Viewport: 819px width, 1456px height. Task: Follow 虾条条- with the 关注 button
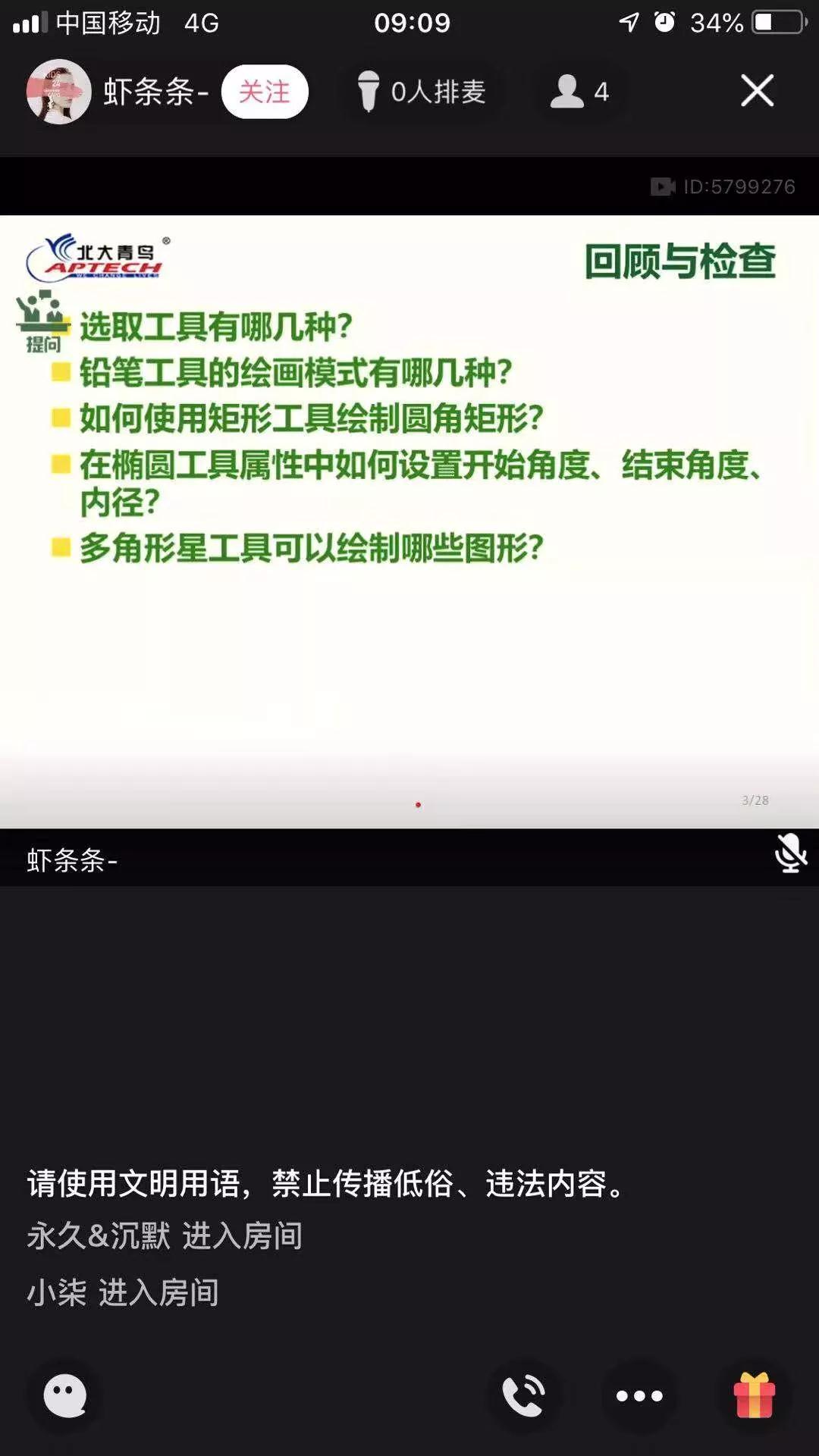tap(264, 92)
